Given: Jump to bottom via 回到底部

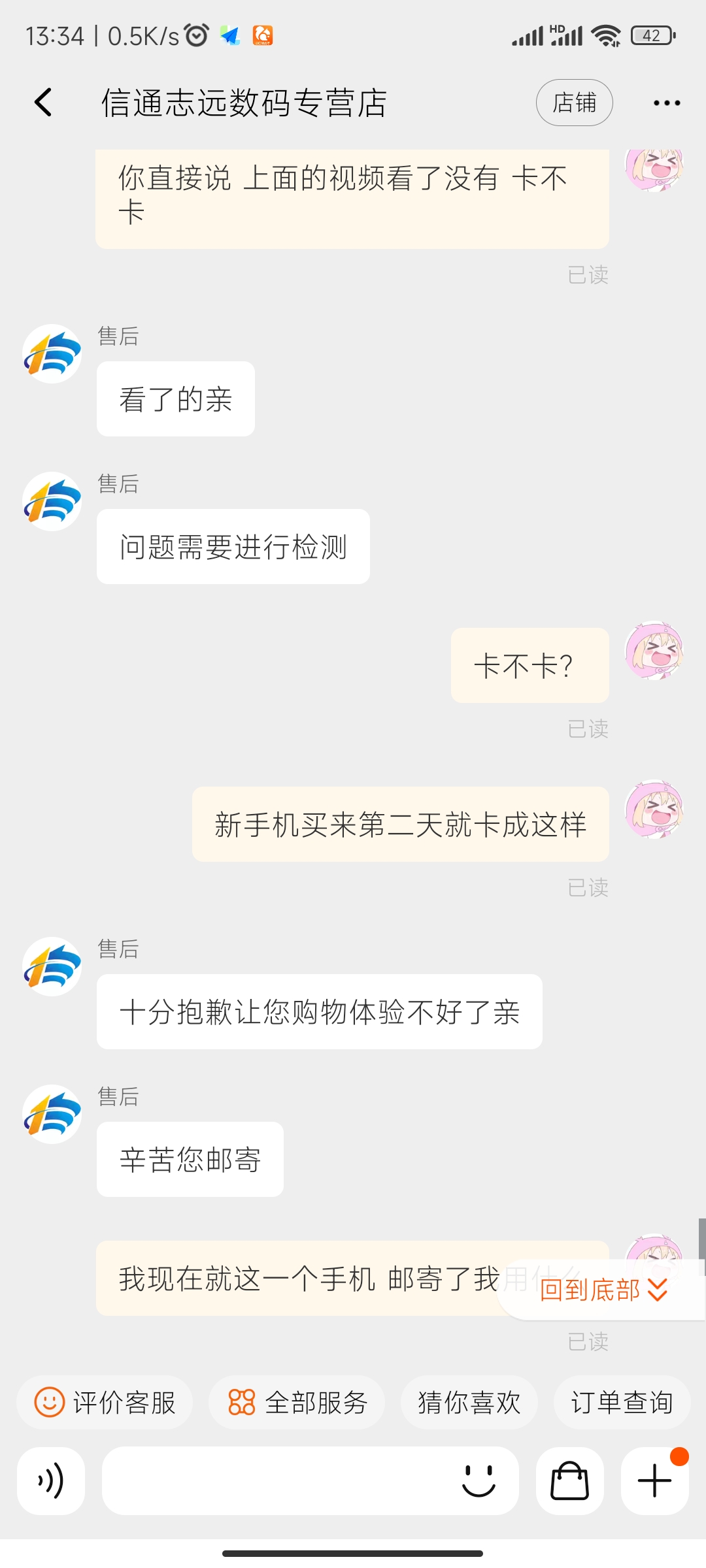Looking at the screenshot, I should [x=602, y=1290].
